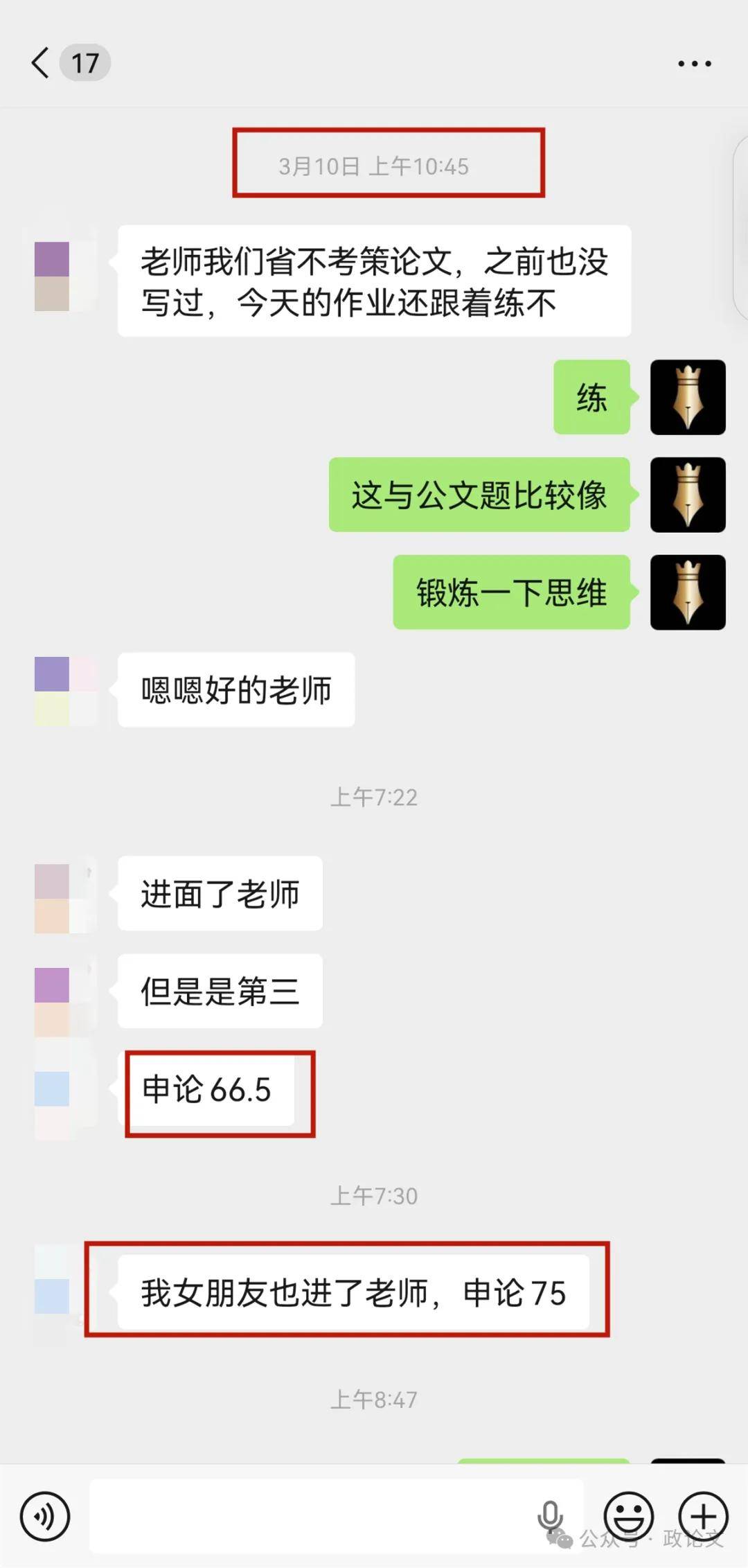748x1568 pixels.
Task: Open the chat overflow menu
Action: click(x=694, y=64)
